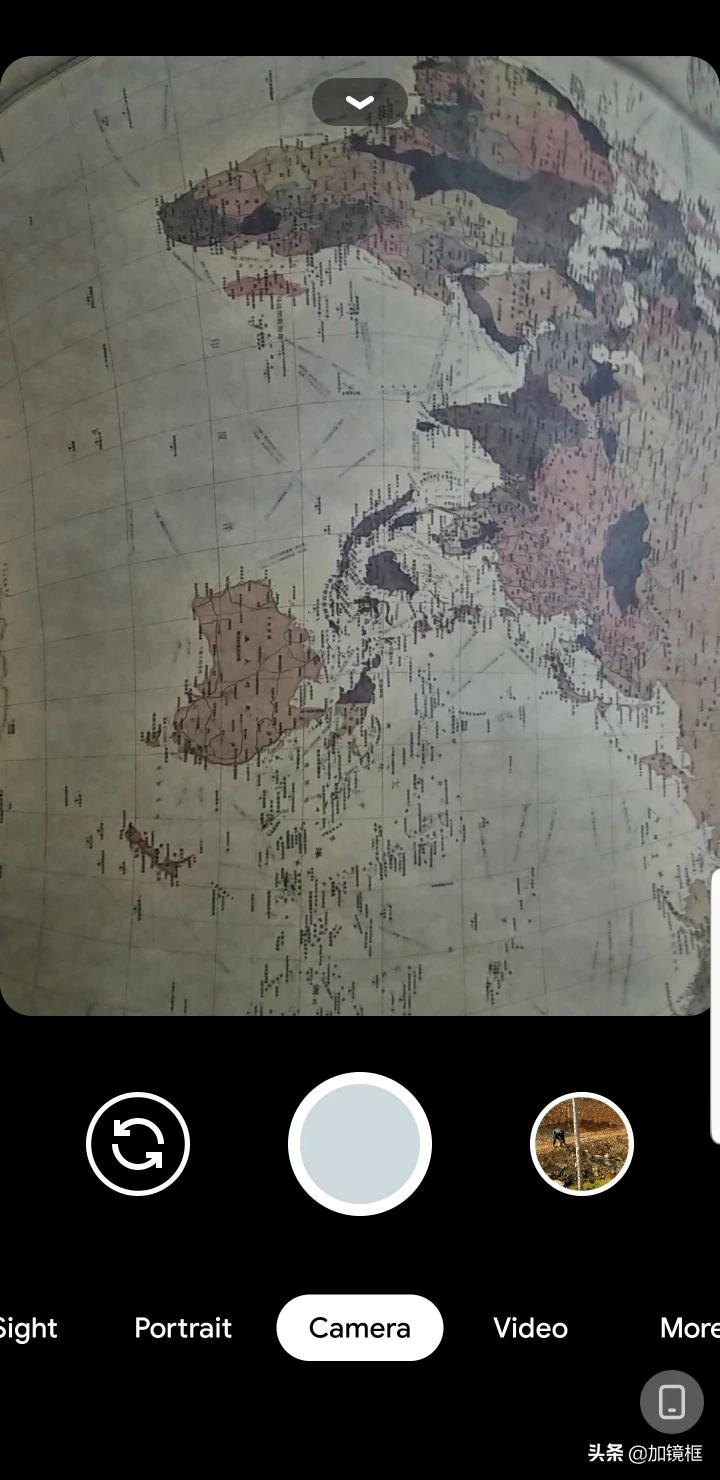720x1480 pixels.
Task: Tap the phone icon floating button
Action: point(672,1402)
